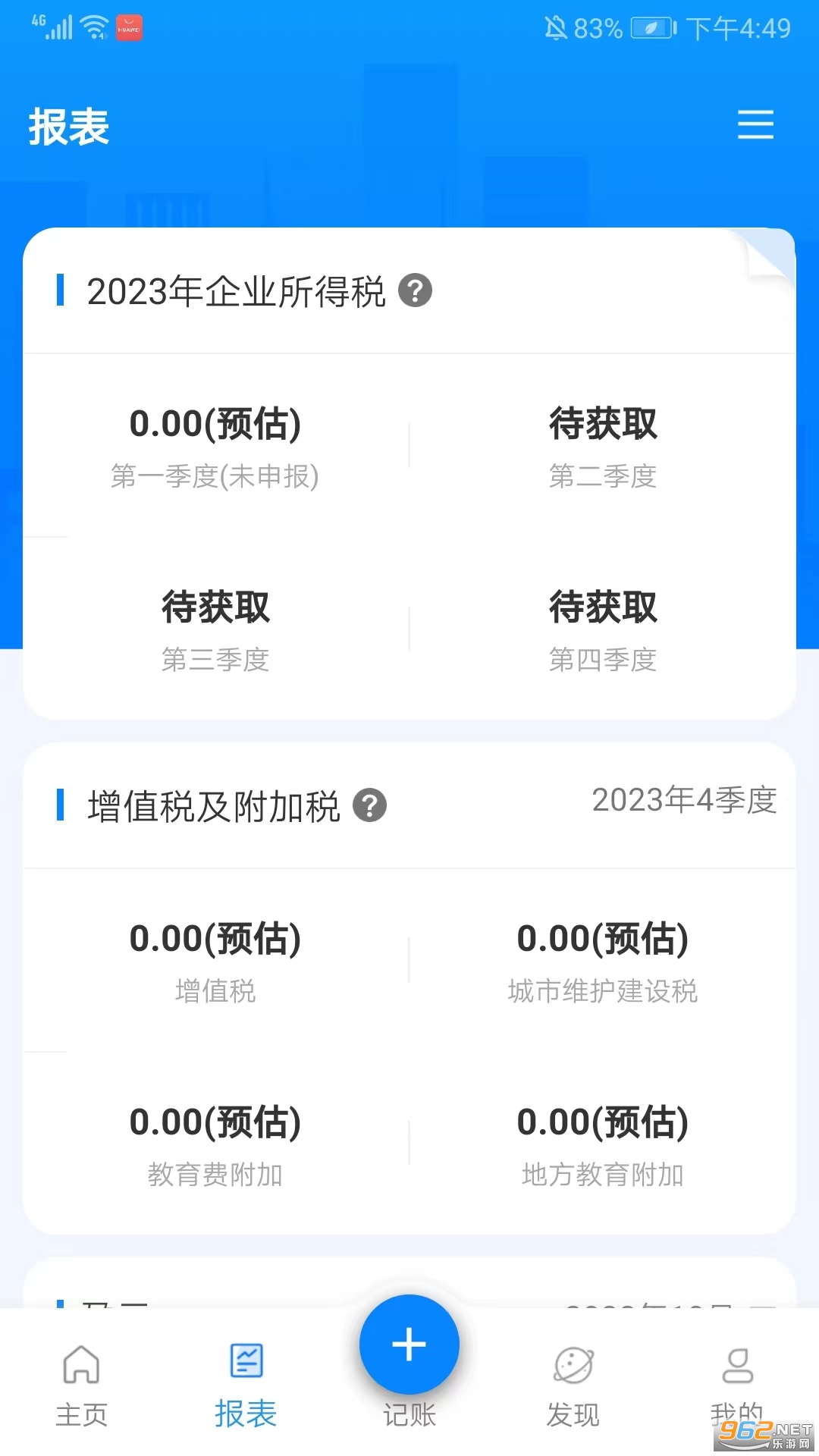Change the 2023年4季度 period
819x1456 pixels.
click(684, 801)
